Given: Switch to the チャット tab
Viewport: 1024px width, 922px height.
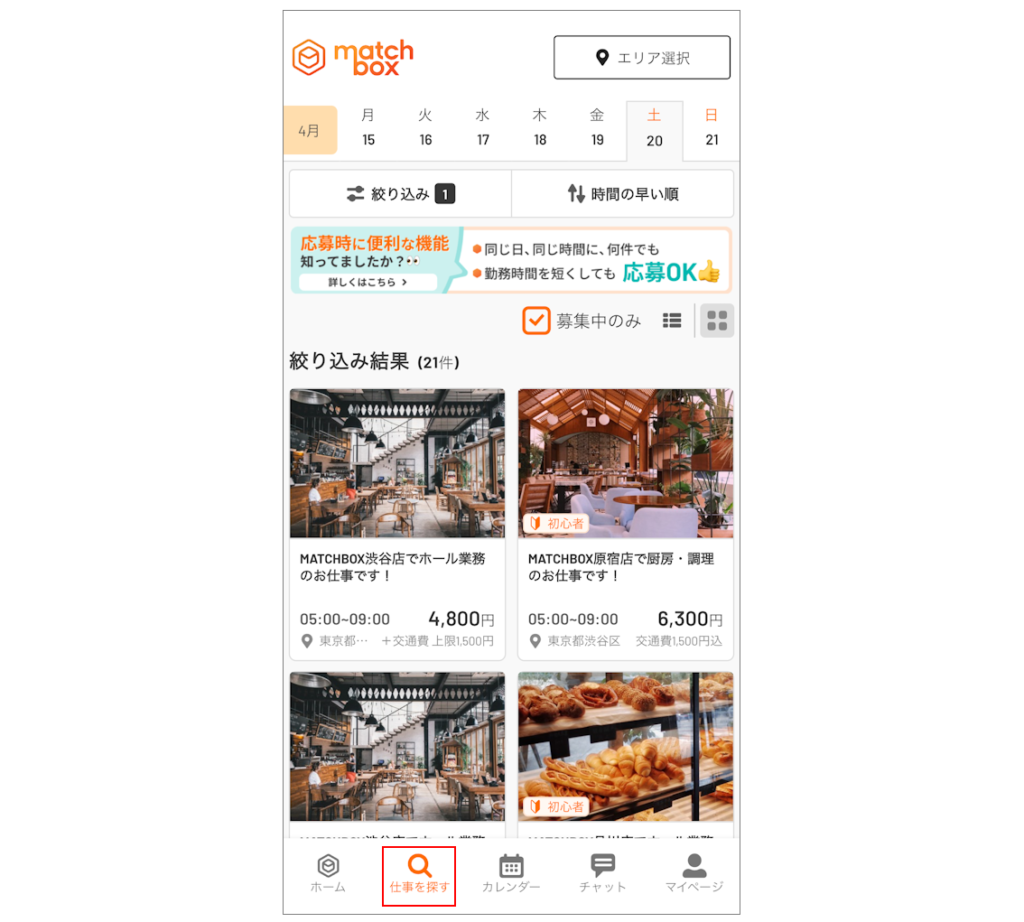Looking at the screenshot, I should coord(602,874).
